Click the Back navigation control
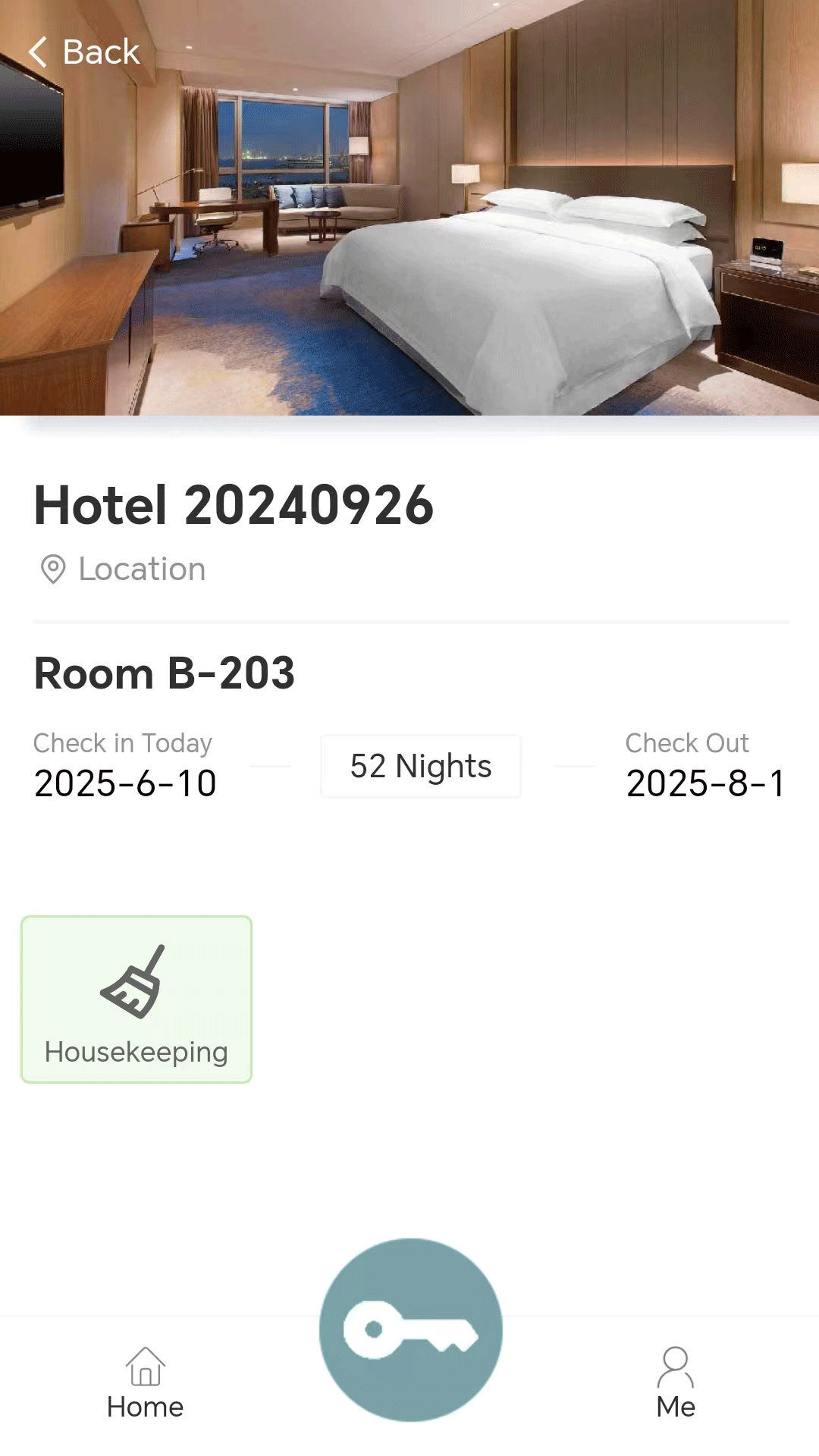819x1456 pixels. 83,51
